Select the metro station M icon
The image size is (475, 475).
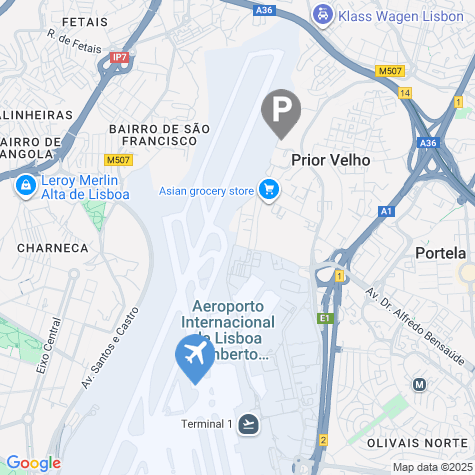[419, 385]
